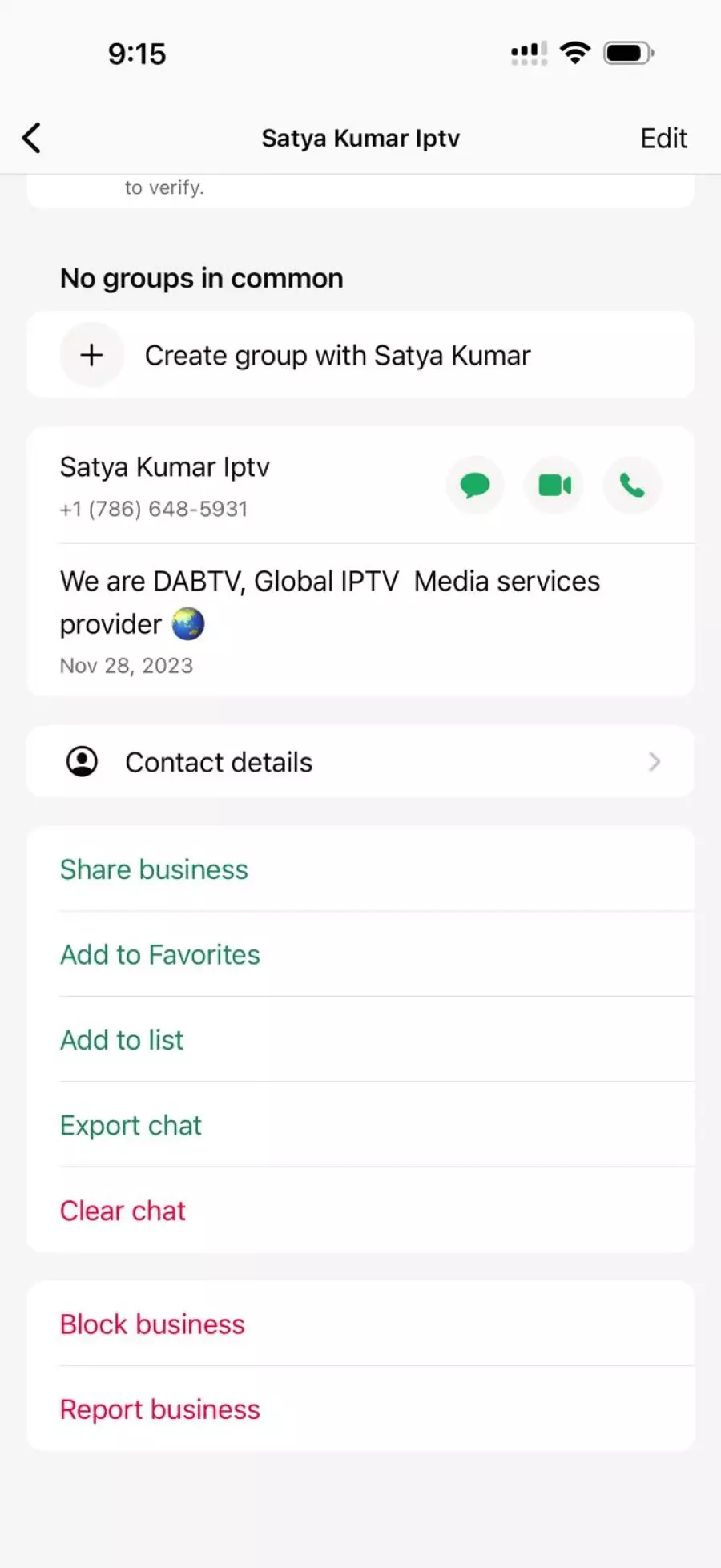Select Share business
Screen dimensions: 721x1568
click(x=154, y=869)
